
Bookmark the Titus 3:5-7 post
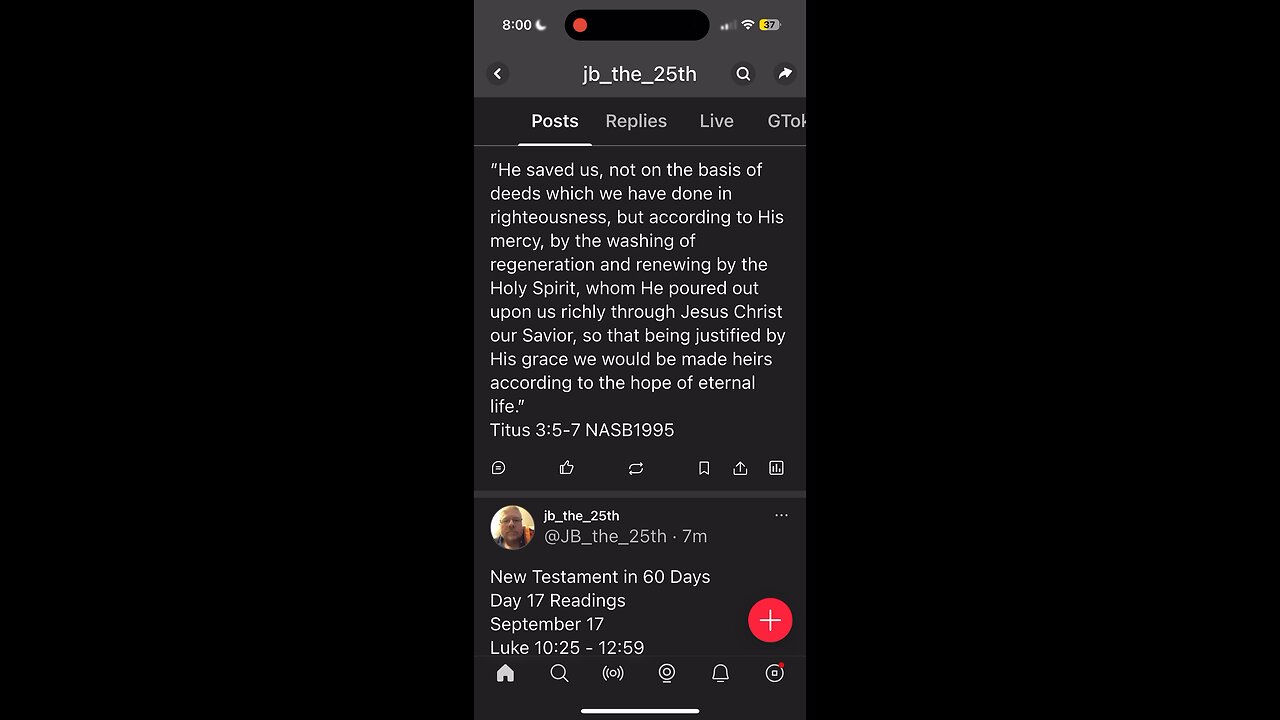tap(704, 468)
